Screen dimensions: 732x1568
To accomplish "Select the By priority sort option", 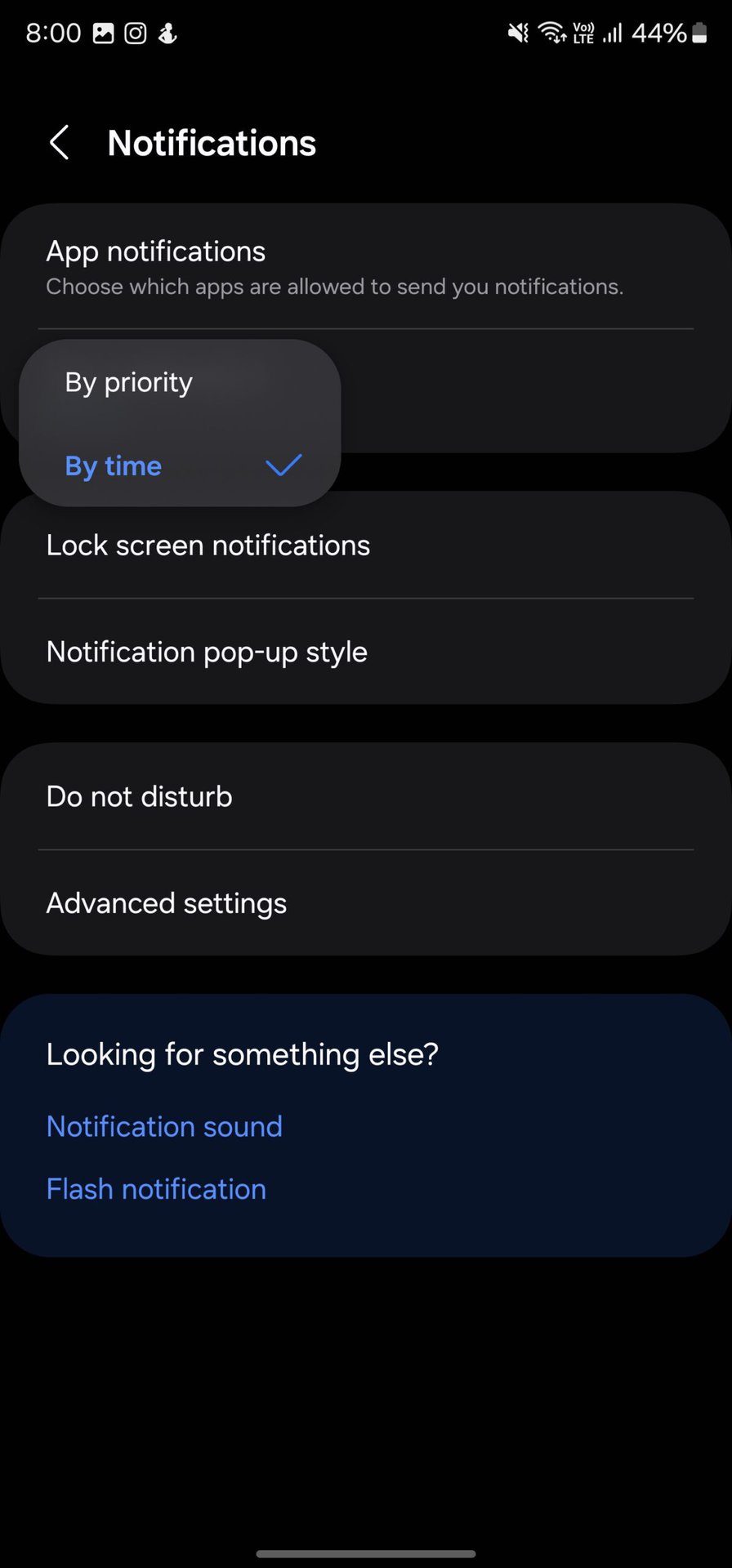I will click(x=129, y=382).
